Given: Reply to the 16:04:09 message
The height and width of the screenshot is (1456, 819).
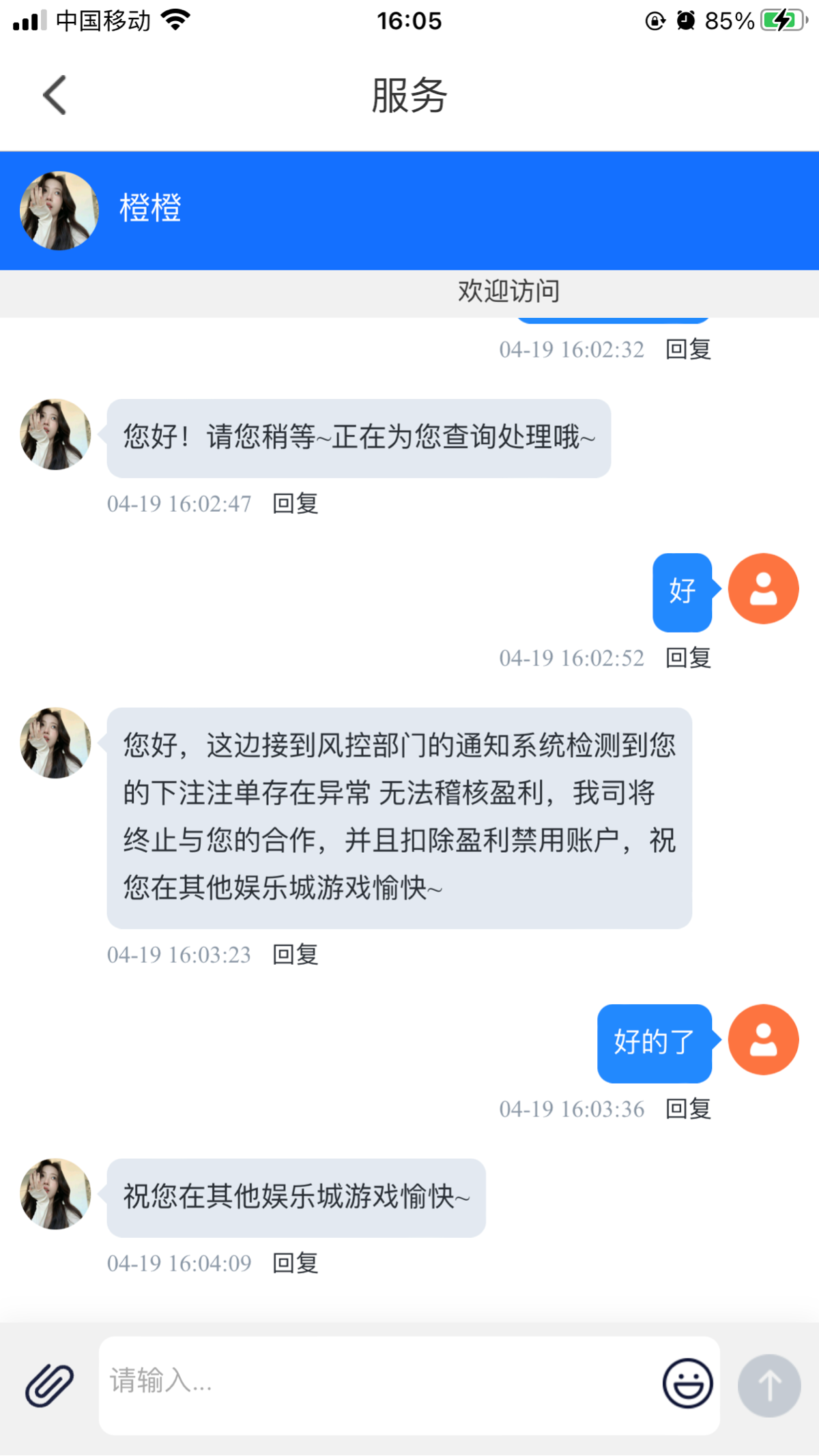Looking at the screenshot, I should 295,1263.
